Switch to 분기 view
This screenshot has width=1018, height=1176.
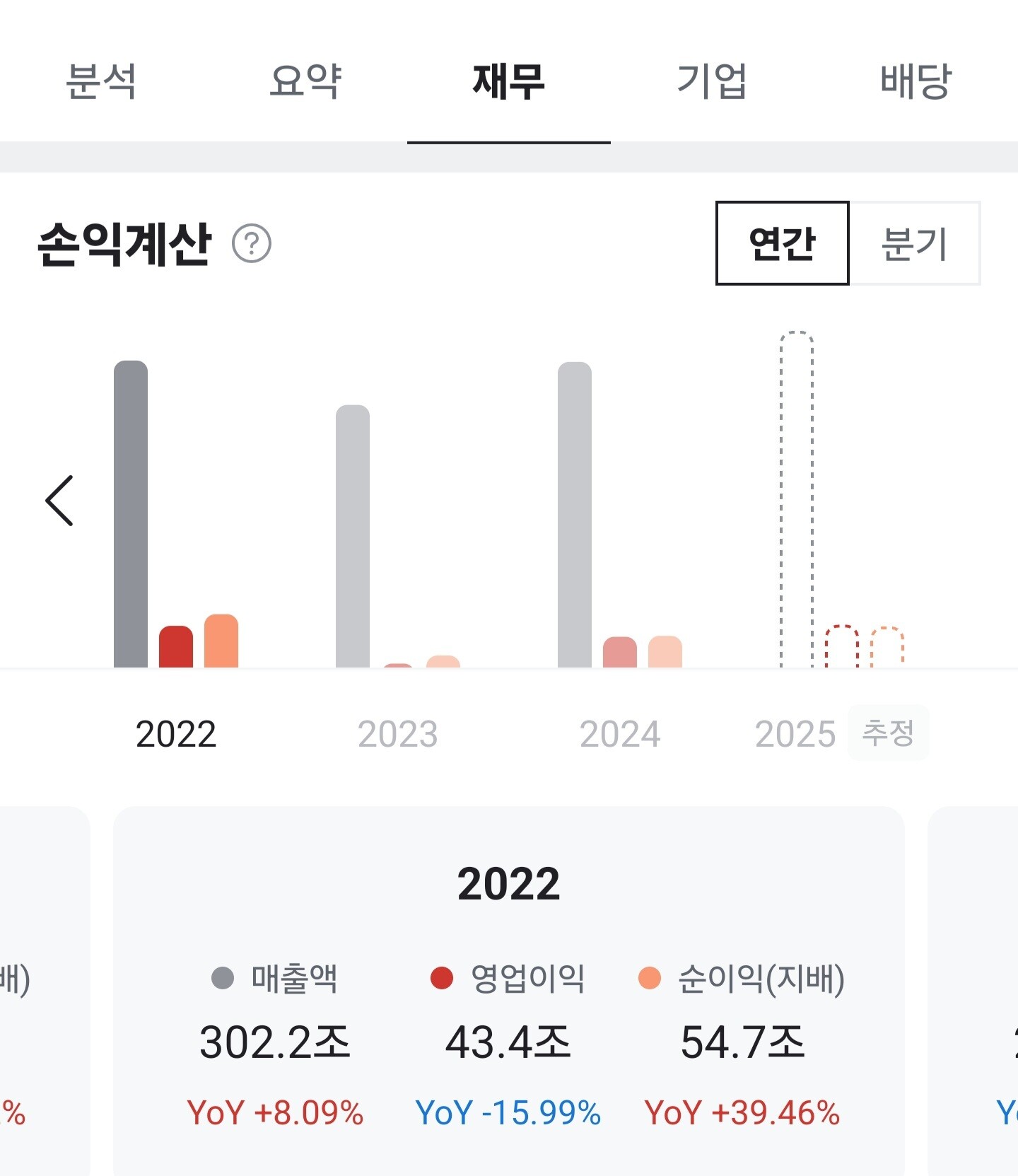915,243
